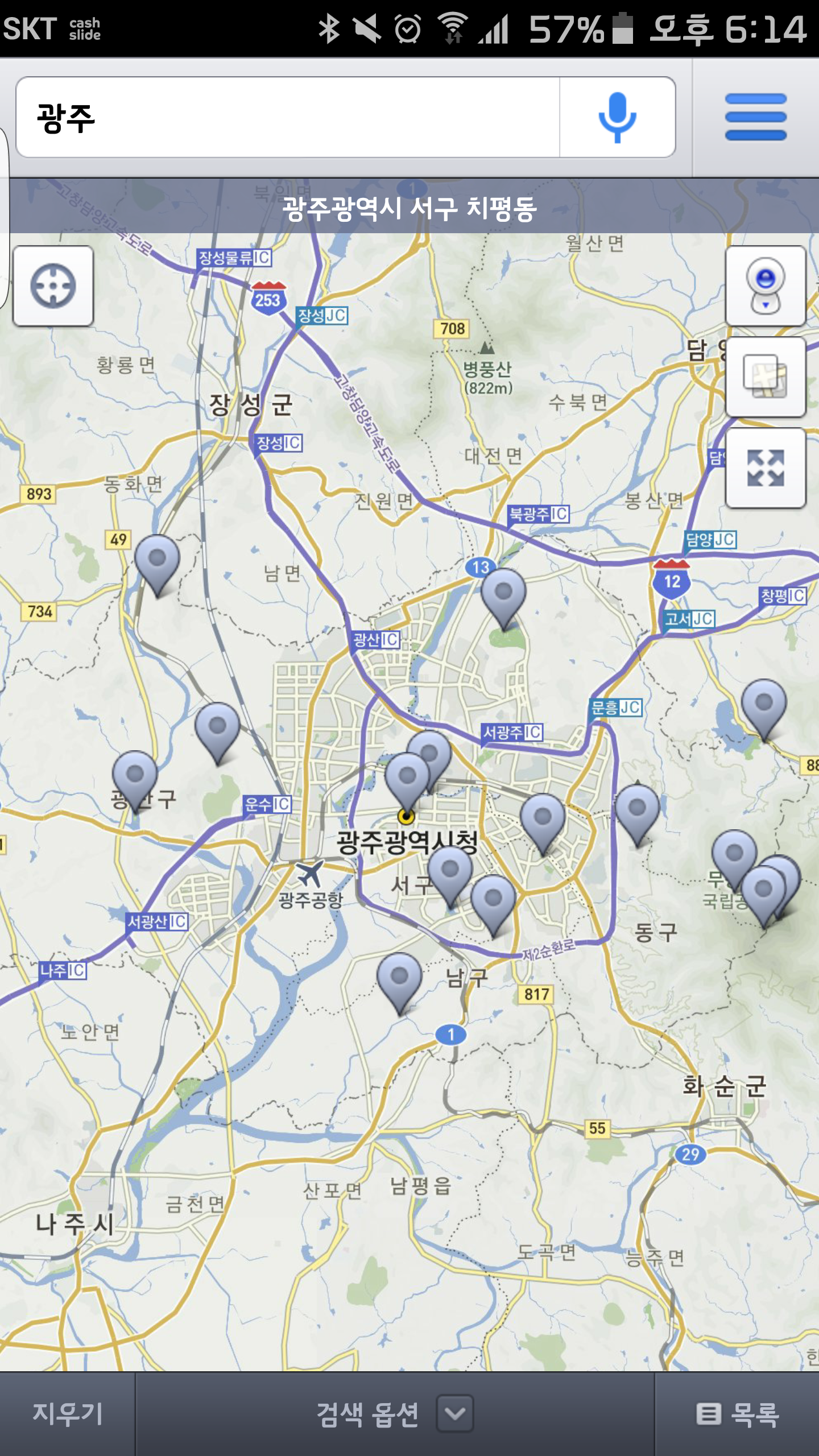819x1456 pixels.
Task: Open the hamburger menu
Action: pos(756,118)
